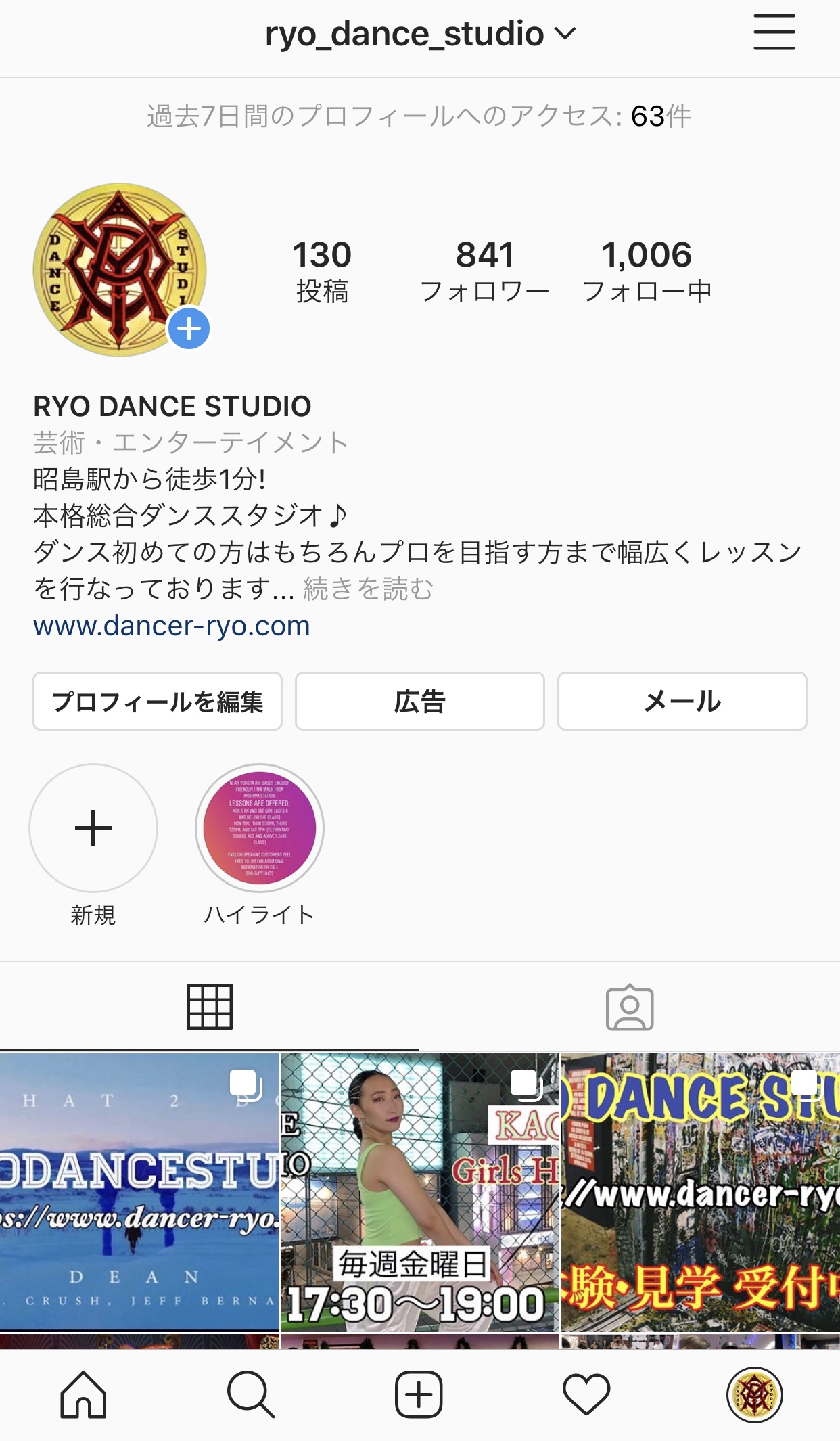Open the 広告 button
Screen dimensions: 840x1441
click(x=420, y=701)
